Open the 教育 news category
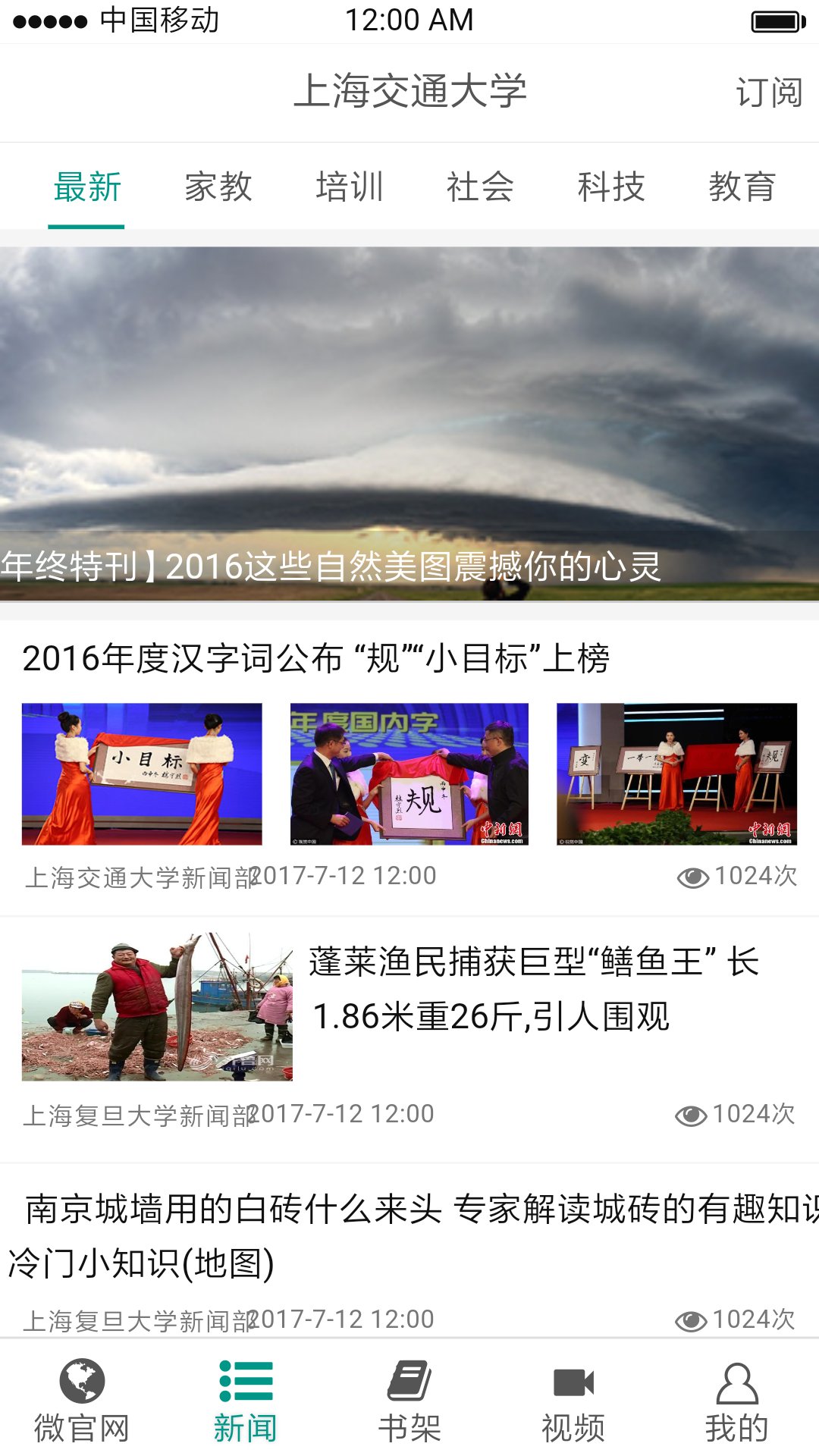 pyautogui.click(x=743, y=187)
